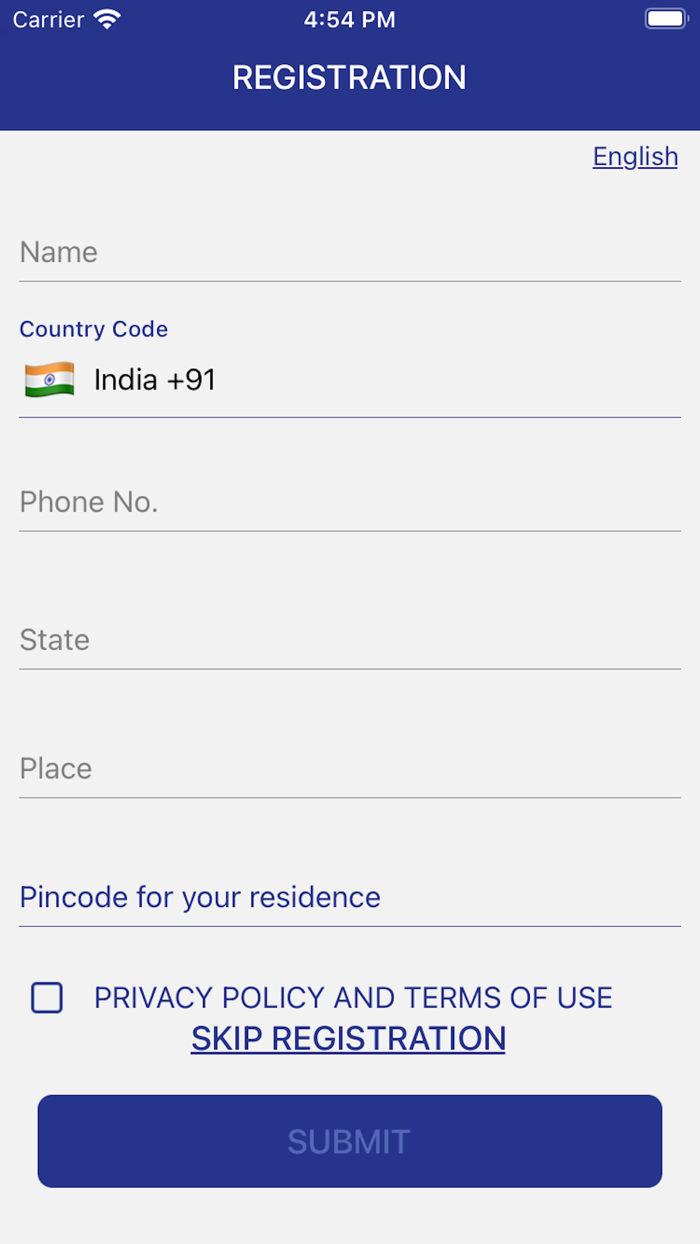
Task: Tap the Name text field
Action: 349,252
